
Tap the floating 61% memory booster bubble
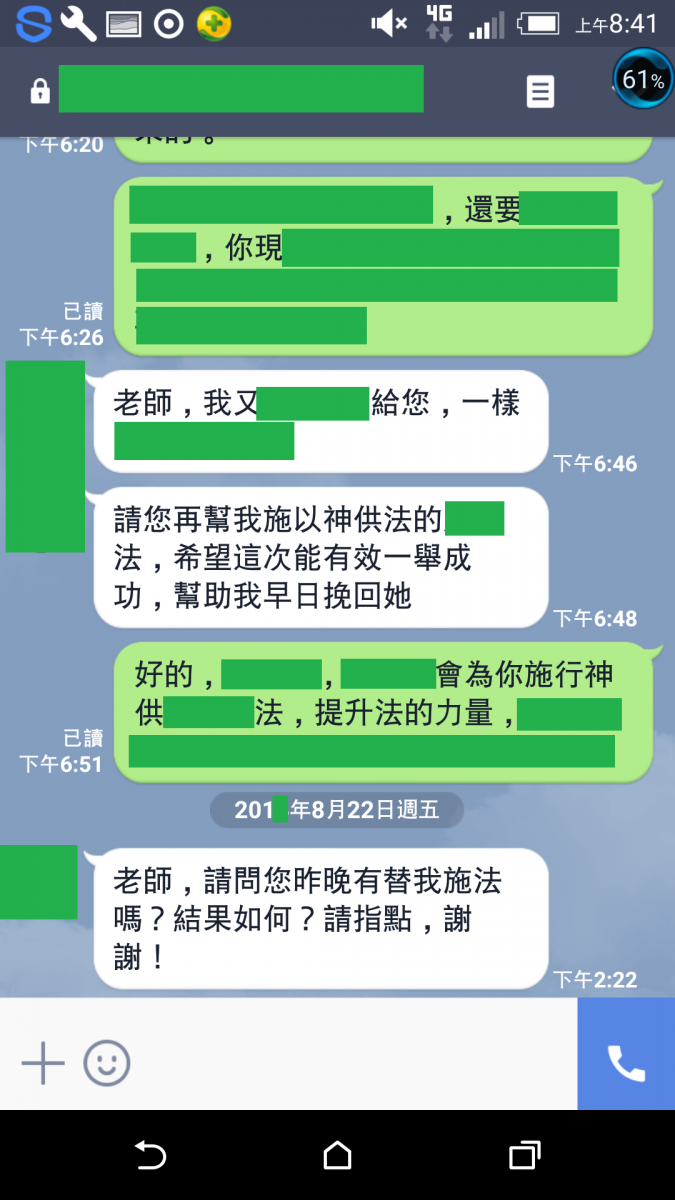(643, 80)
